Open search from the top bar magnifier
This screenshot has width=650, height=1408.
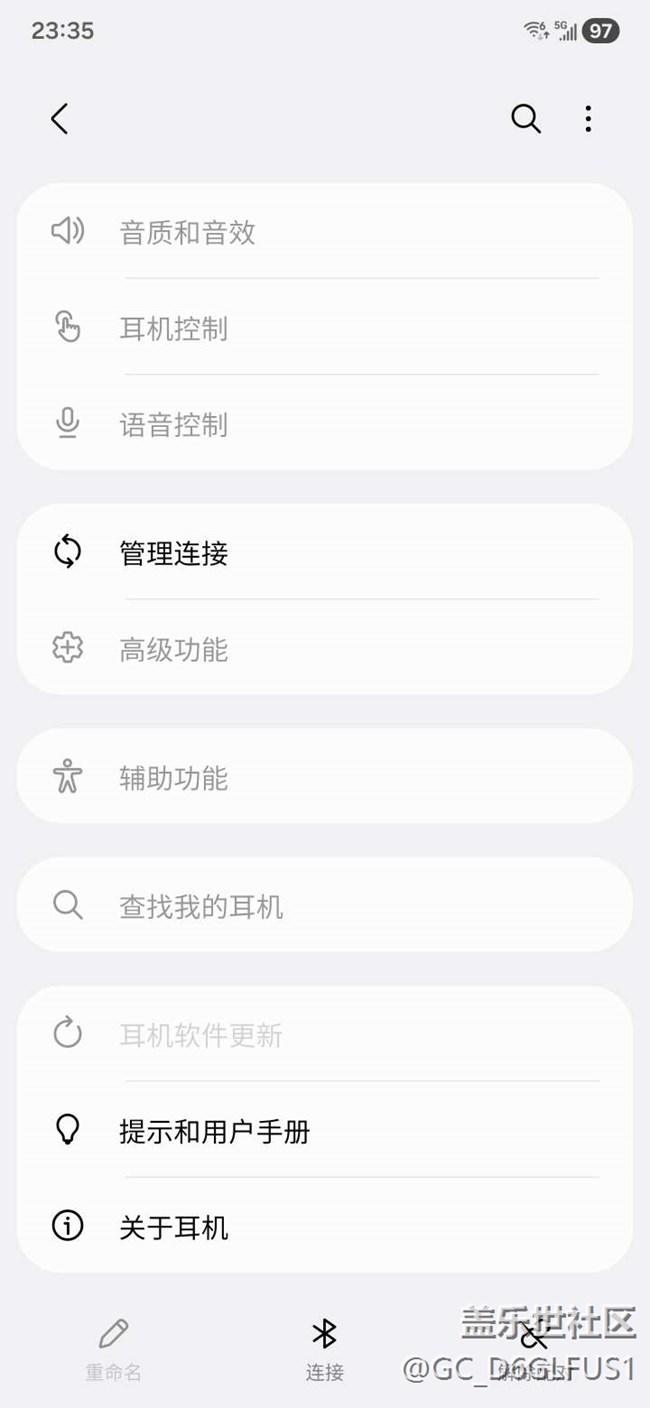[x=526, y=119]
